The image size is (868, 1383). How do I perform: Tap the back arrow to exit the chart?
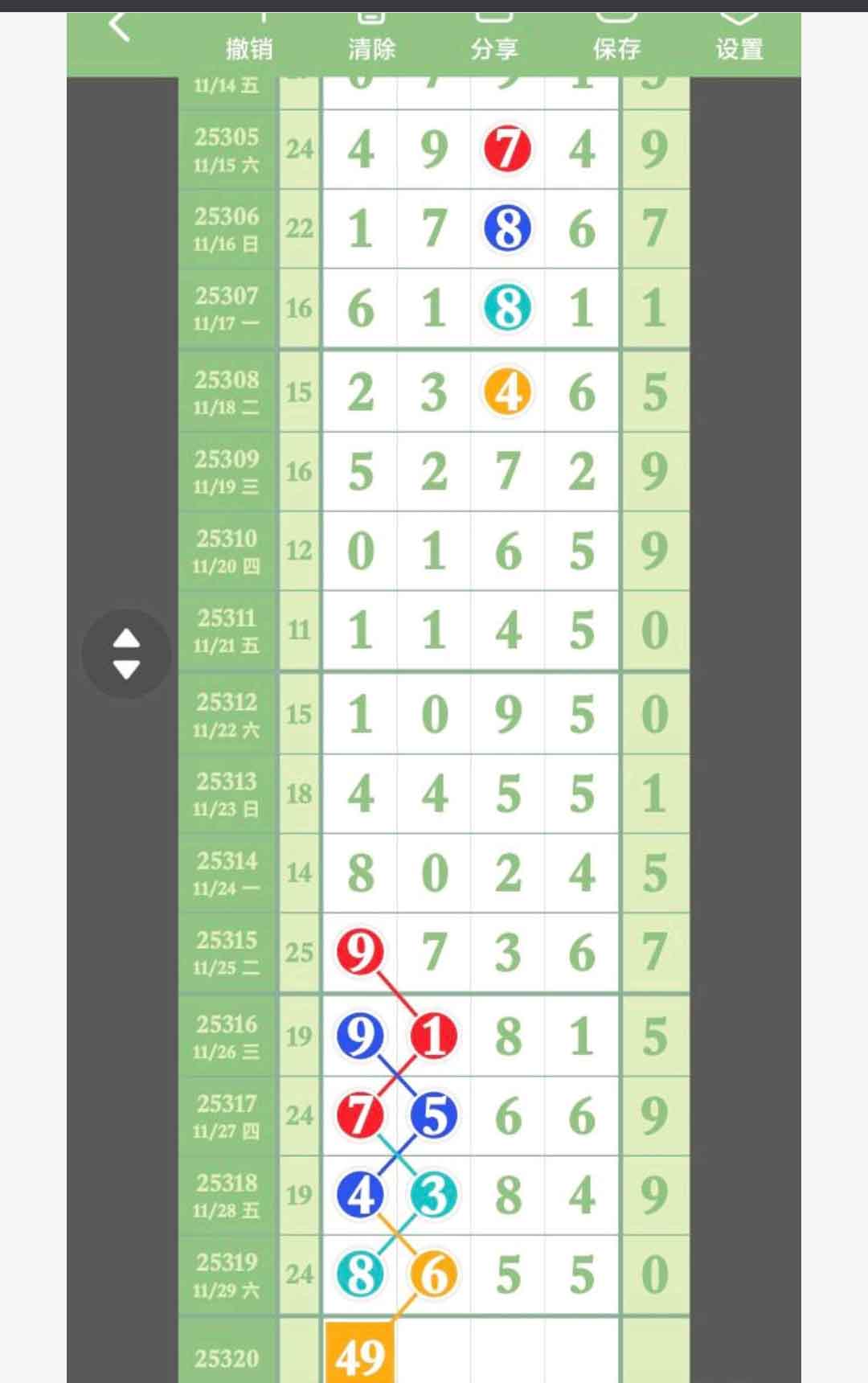(119, 26)
